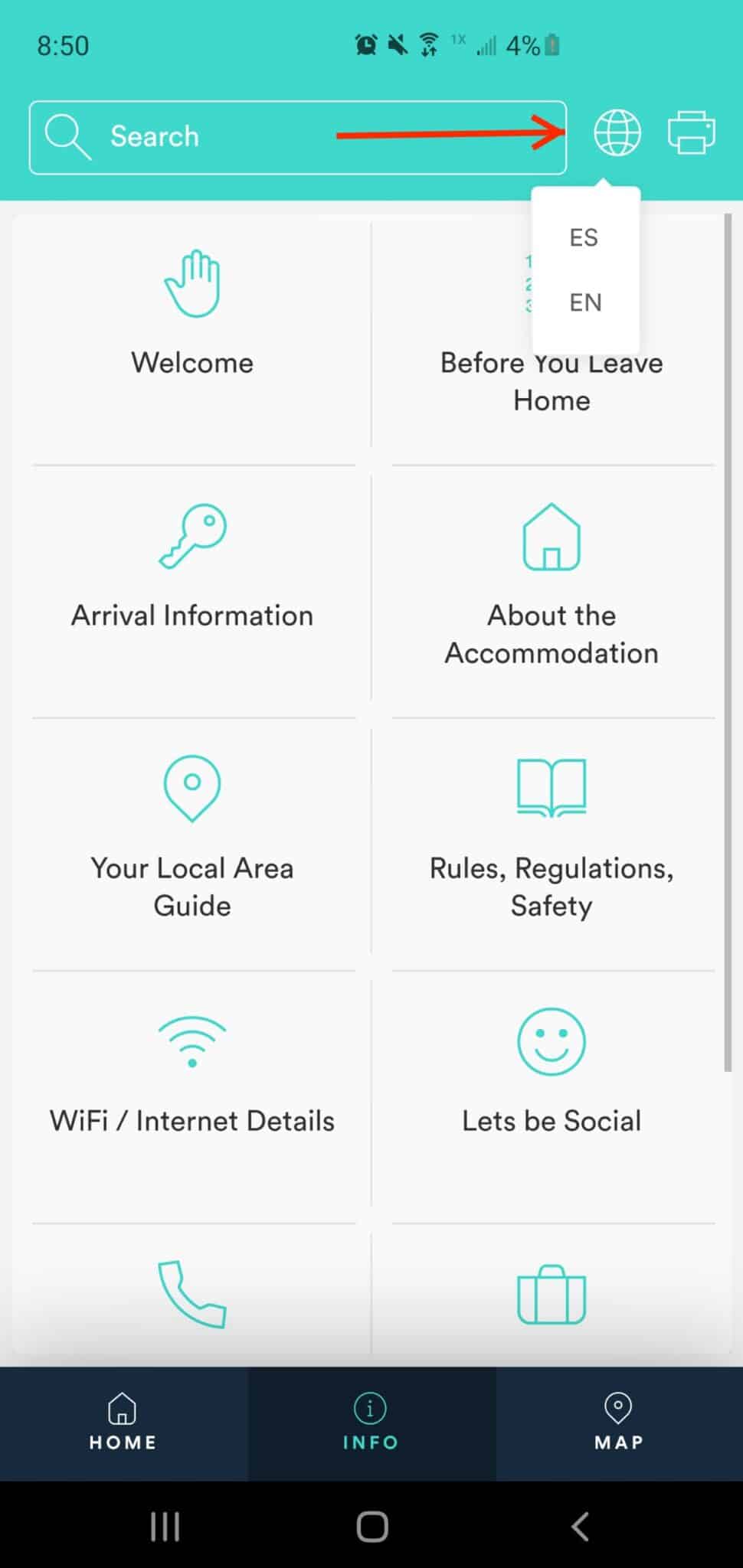Open the suitcase icon tile
Viewport: 743px width, 1568px height.
pos(552,1295)
